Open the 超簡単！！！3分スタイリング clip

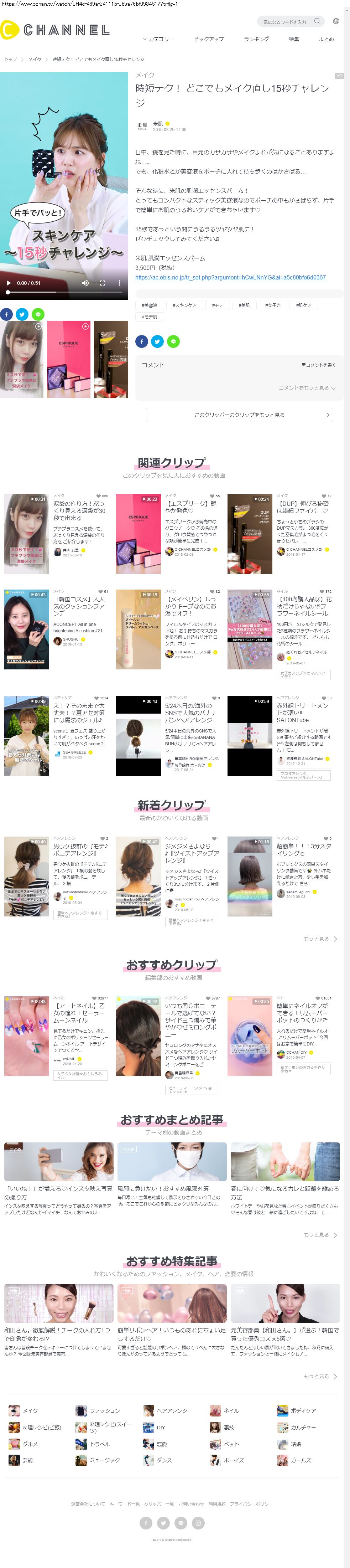pyautogui.click(x=304, y=850)
